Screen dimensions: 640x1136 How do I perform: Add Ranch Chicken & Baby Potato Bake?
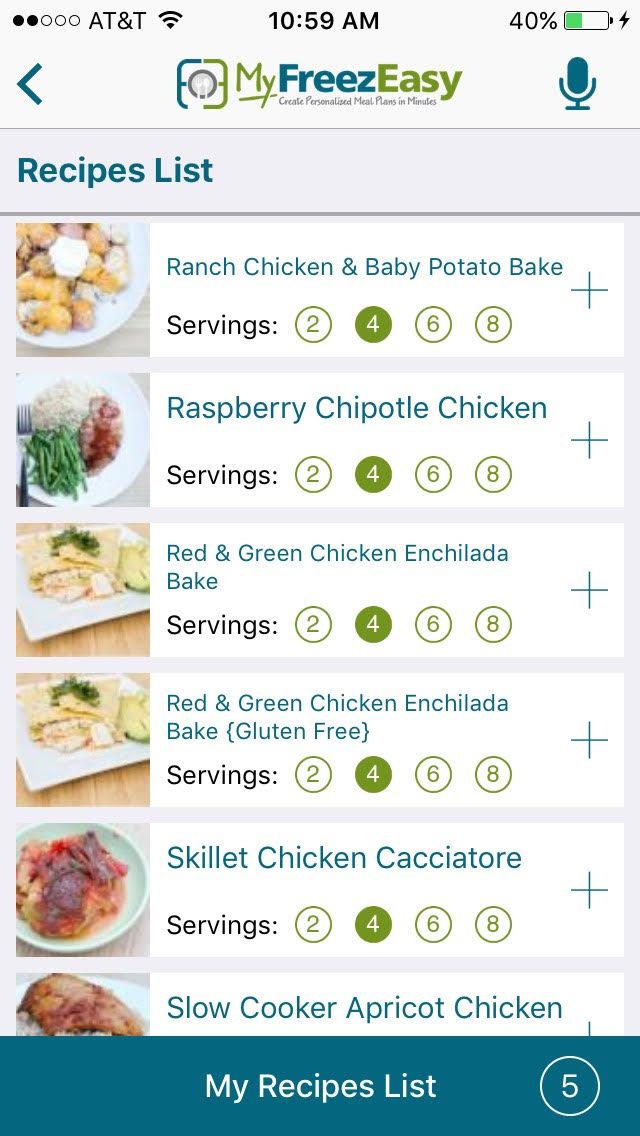[x=589, y=291]
